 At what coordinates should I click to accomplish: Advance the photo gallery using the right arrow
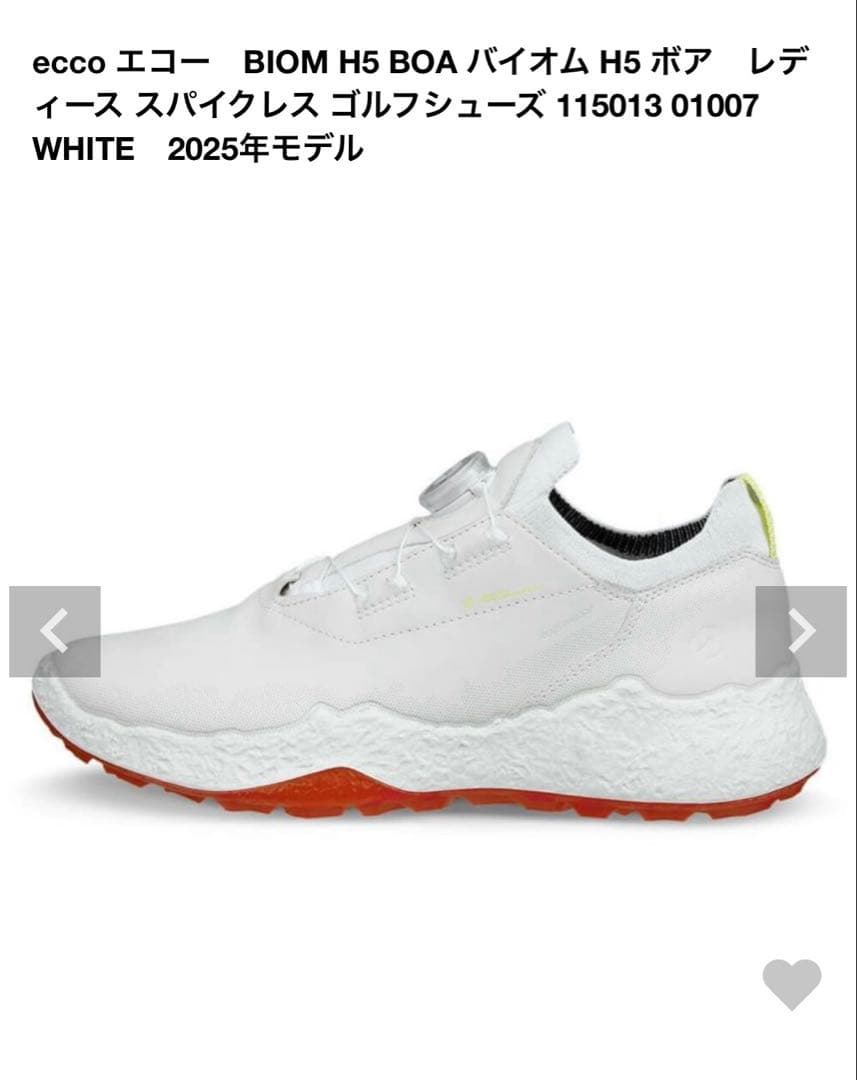(x=803, y=629)
